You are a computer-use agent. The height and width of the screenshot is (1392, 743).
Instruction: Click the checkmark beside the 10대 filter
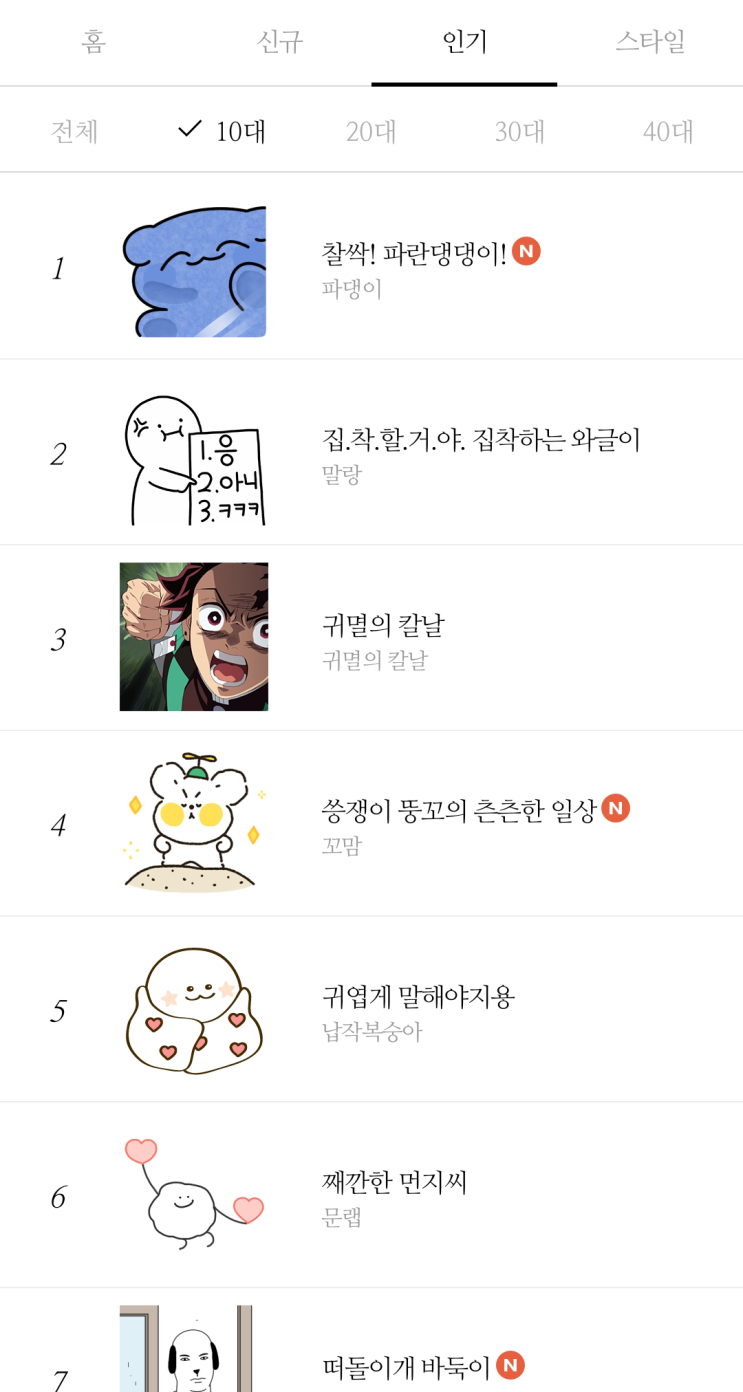click(x=189, y=129)
